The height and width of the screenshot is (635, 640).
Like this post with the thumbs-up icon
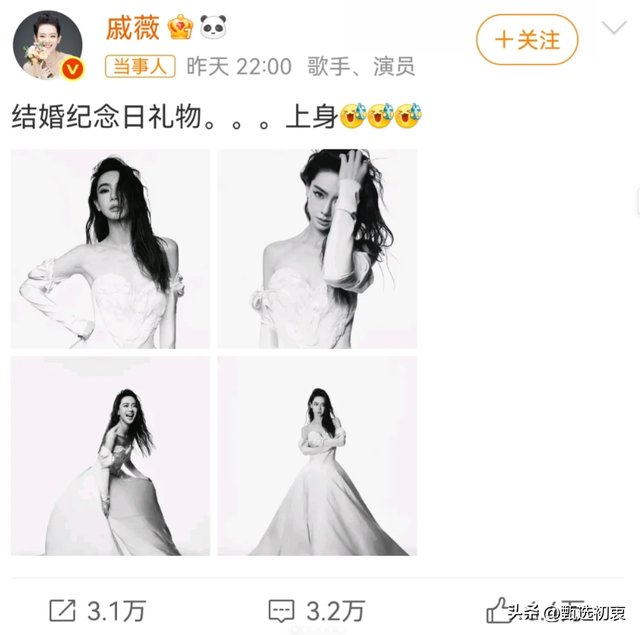coord(498,609)
